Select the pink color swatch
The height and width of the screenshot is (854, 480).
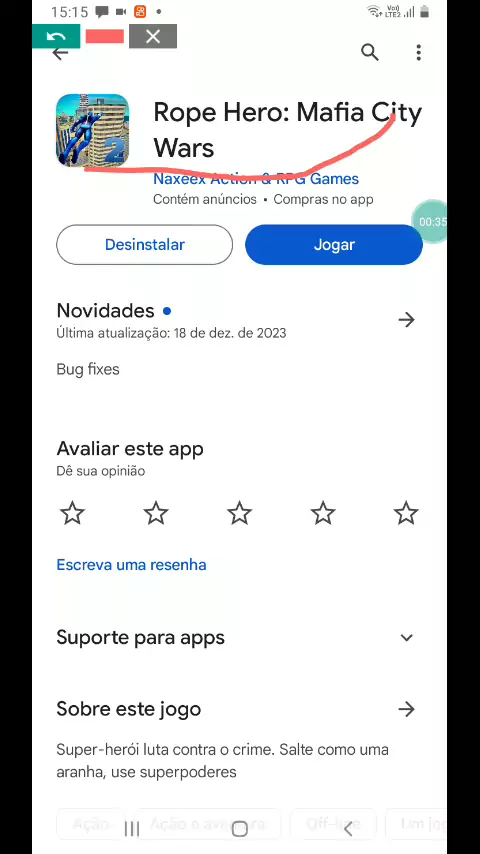click(105, 36)
